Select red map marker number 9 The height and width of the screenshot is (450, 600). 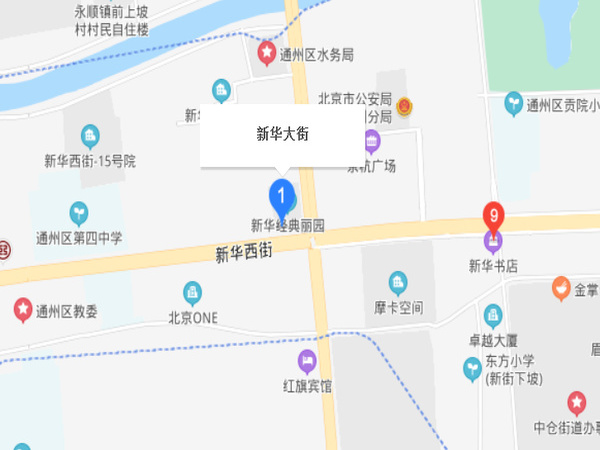click(493, 215)
